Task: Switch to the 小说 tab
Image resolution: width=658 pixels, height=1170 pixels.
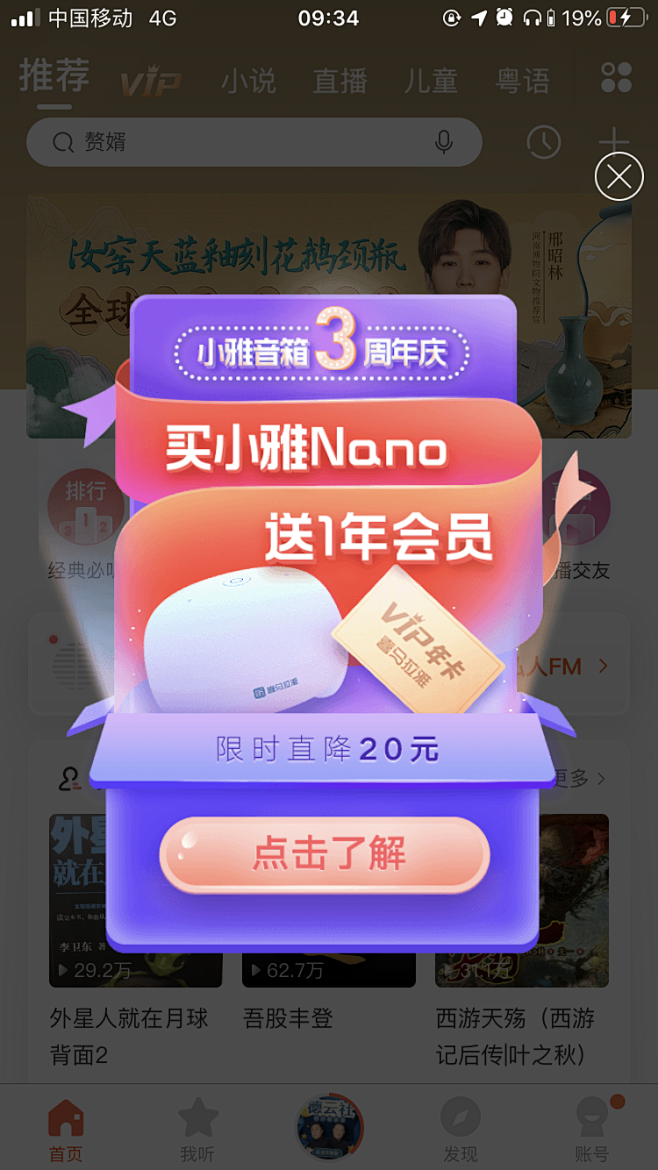Action: tap(248, 81)
